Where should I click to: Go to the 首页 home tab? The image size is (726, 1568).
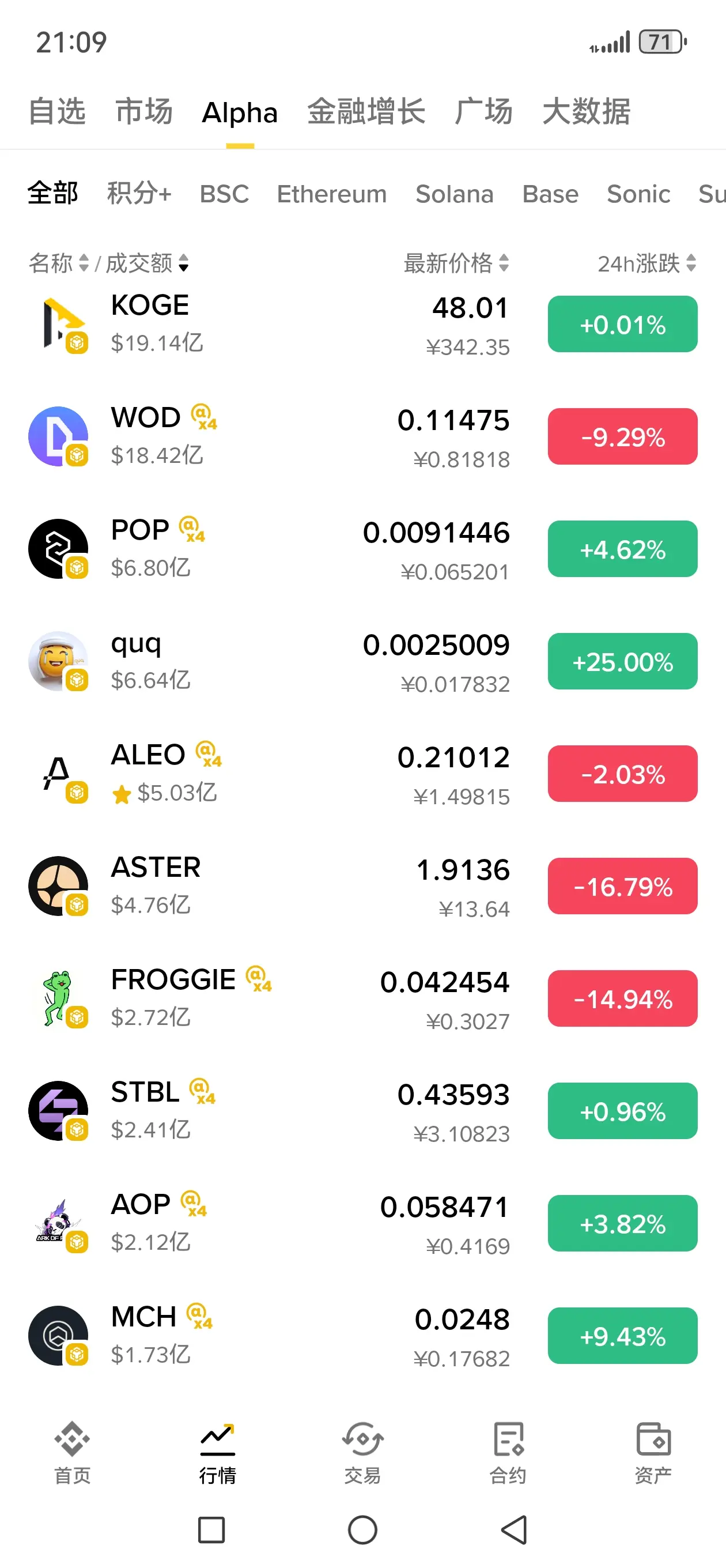[x=73, y=1452]
